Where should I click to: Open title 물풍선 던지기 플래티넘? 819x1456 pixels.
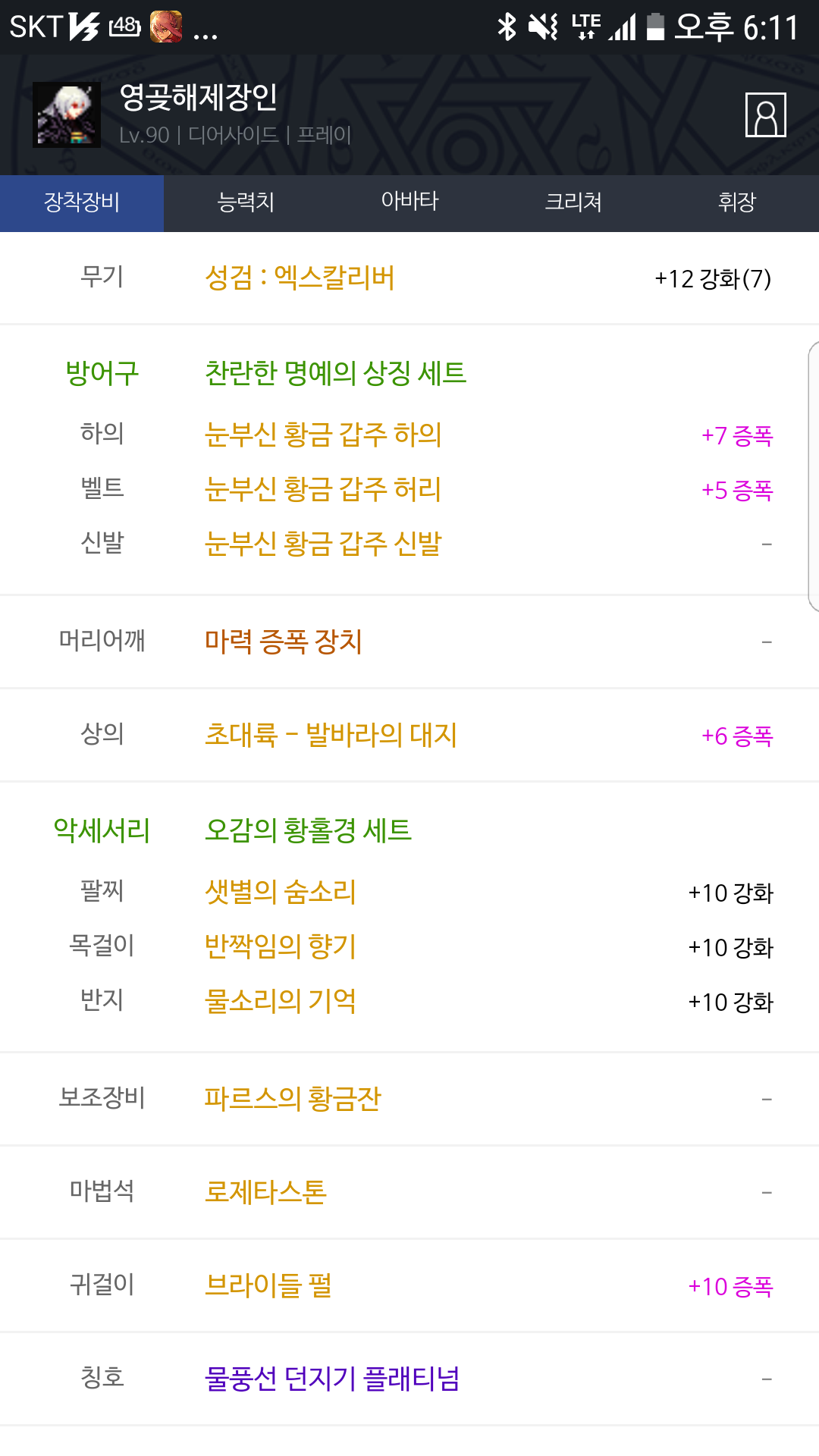[x=332, y=1379]
